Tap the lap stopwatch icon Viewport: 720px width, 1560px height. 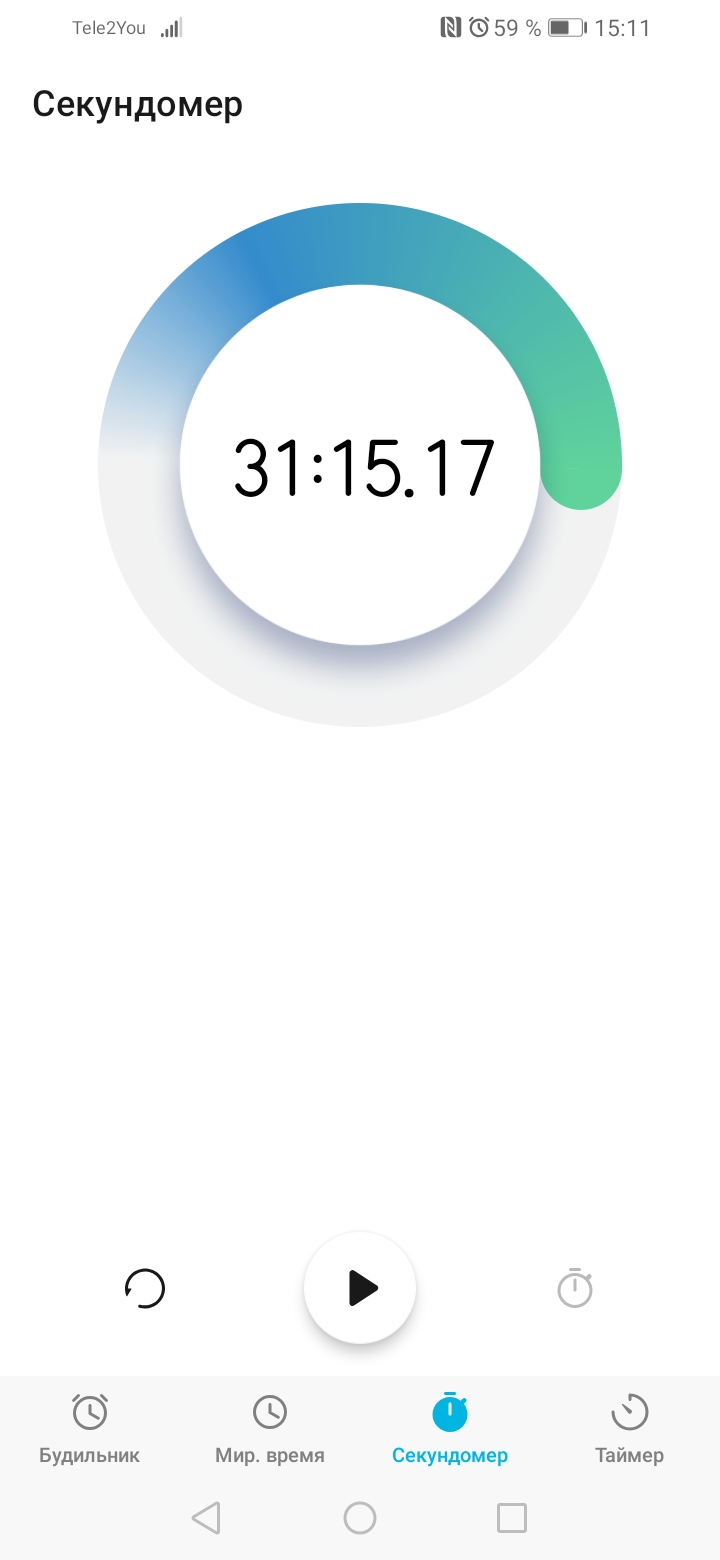pyautogui.click(x=575, y=1288)
